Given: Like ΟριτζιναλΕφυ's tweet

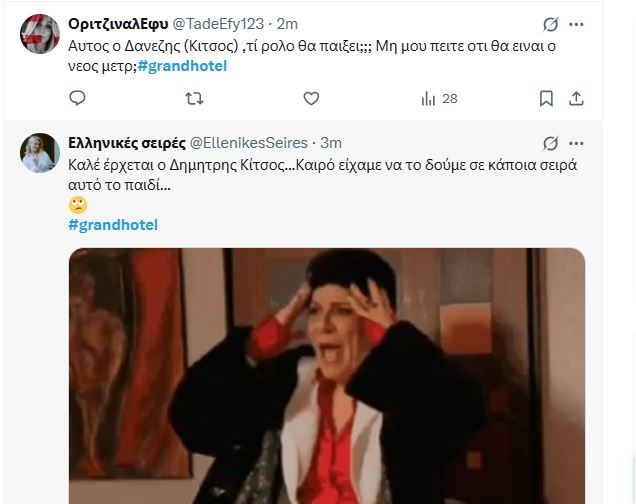Looking at the screenshot, I should tap(311, 98).
